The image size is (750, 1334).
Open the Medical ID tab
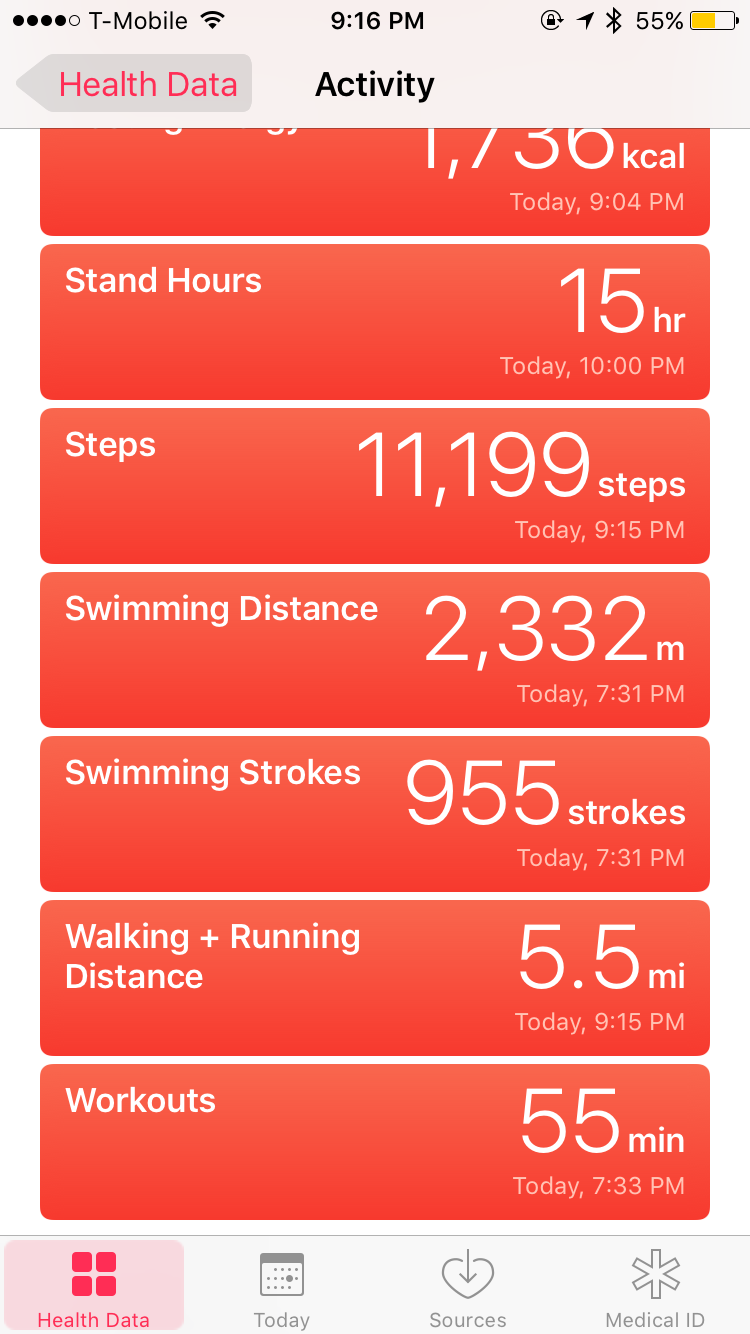click(656, 1288)
